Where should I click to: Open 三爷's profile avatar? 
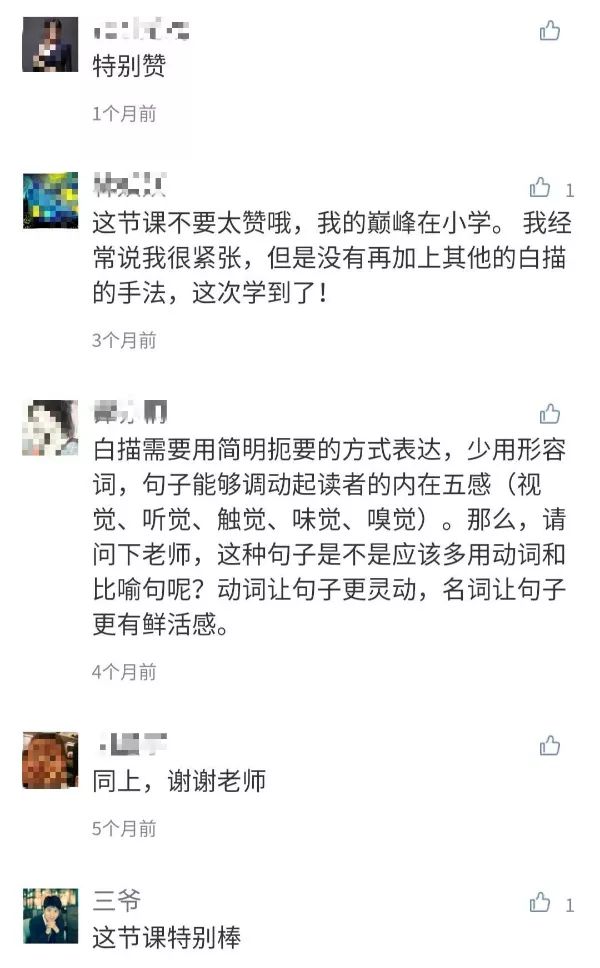pos(50,915)
